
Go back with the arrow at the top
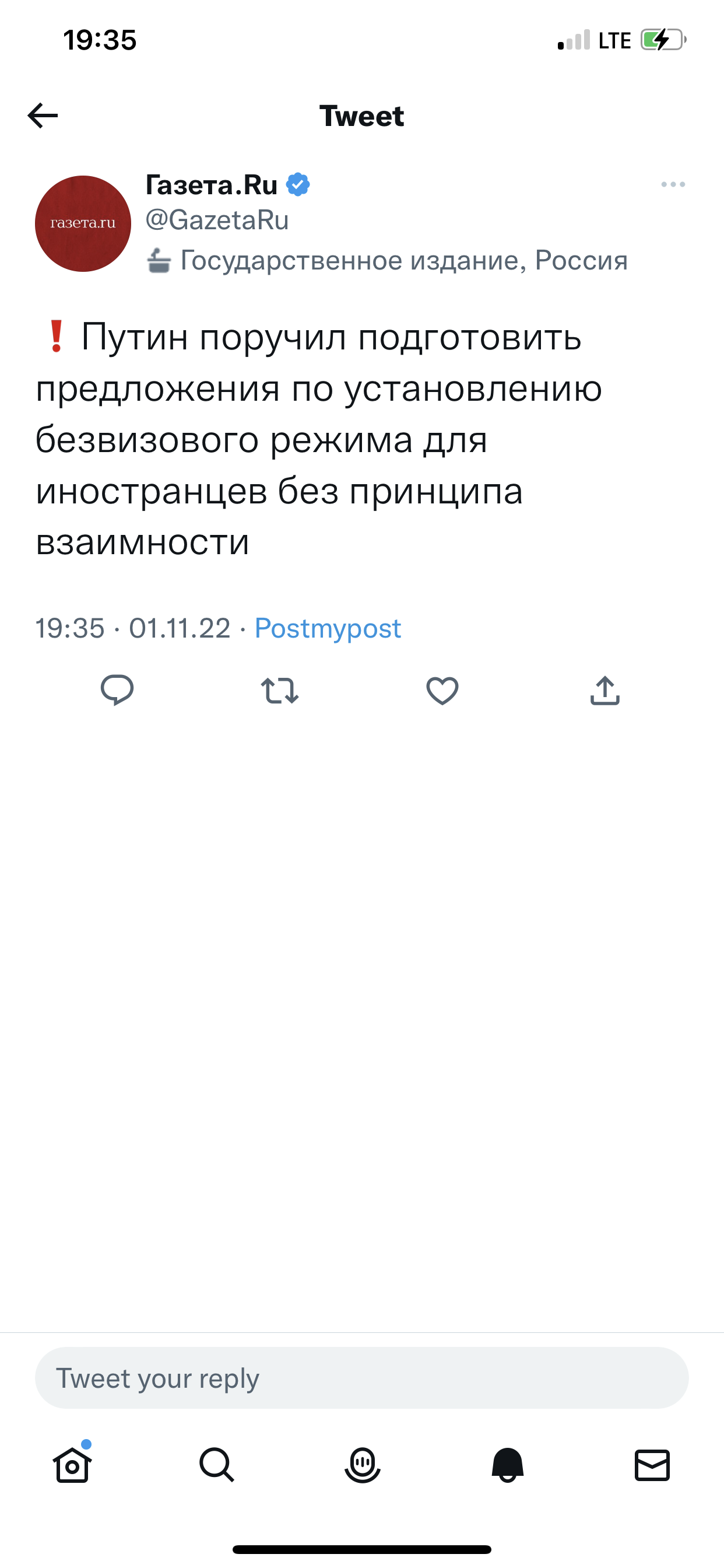click(x=41, y=116)
